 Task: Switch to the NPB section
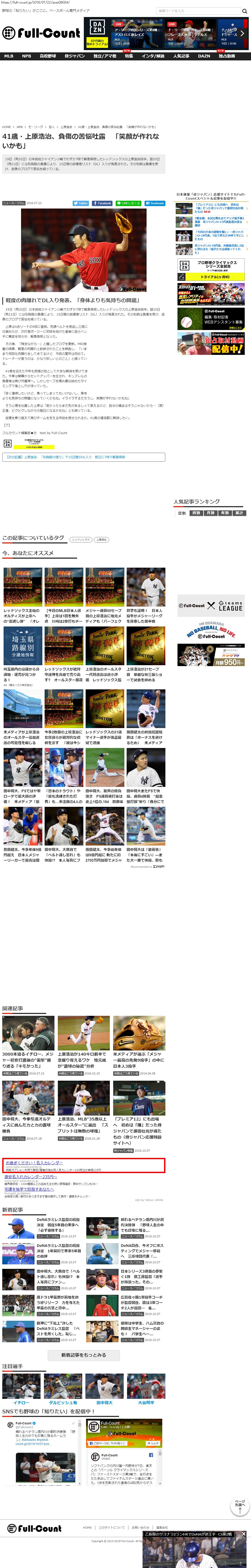(26, 56)
